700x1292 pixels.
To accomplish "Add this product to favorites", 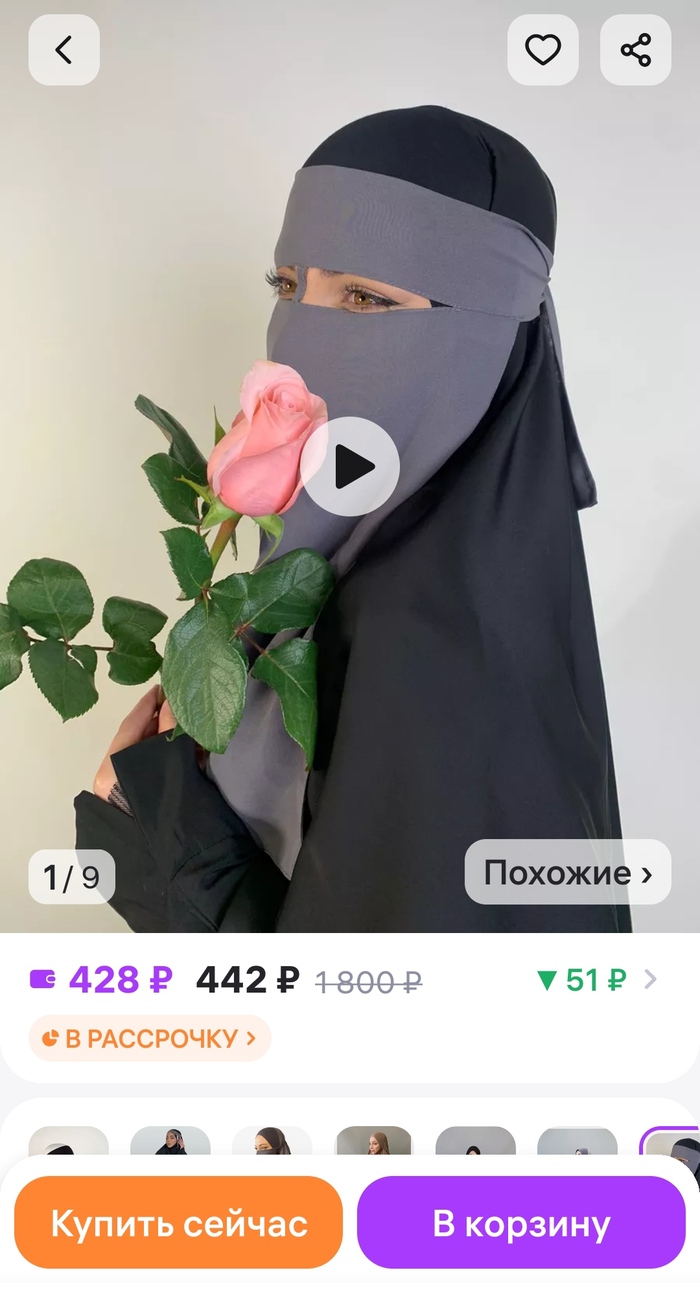I will pos(543,50).
